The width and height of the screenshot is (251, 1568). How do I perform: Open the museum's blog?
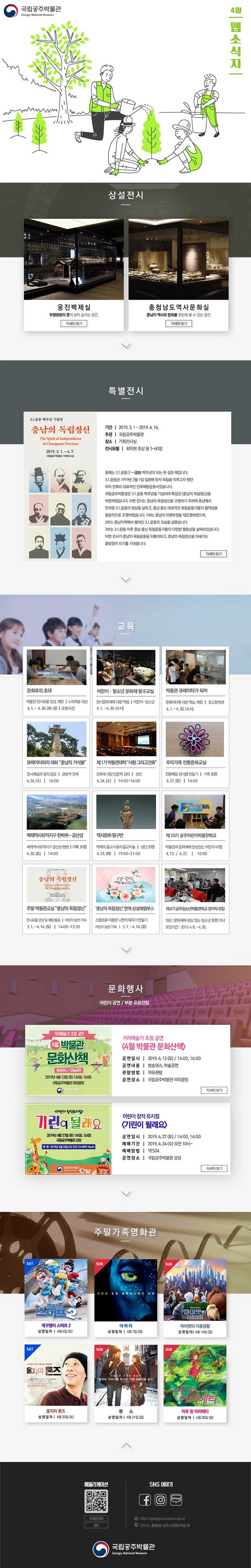click(x=176, y=1499)
